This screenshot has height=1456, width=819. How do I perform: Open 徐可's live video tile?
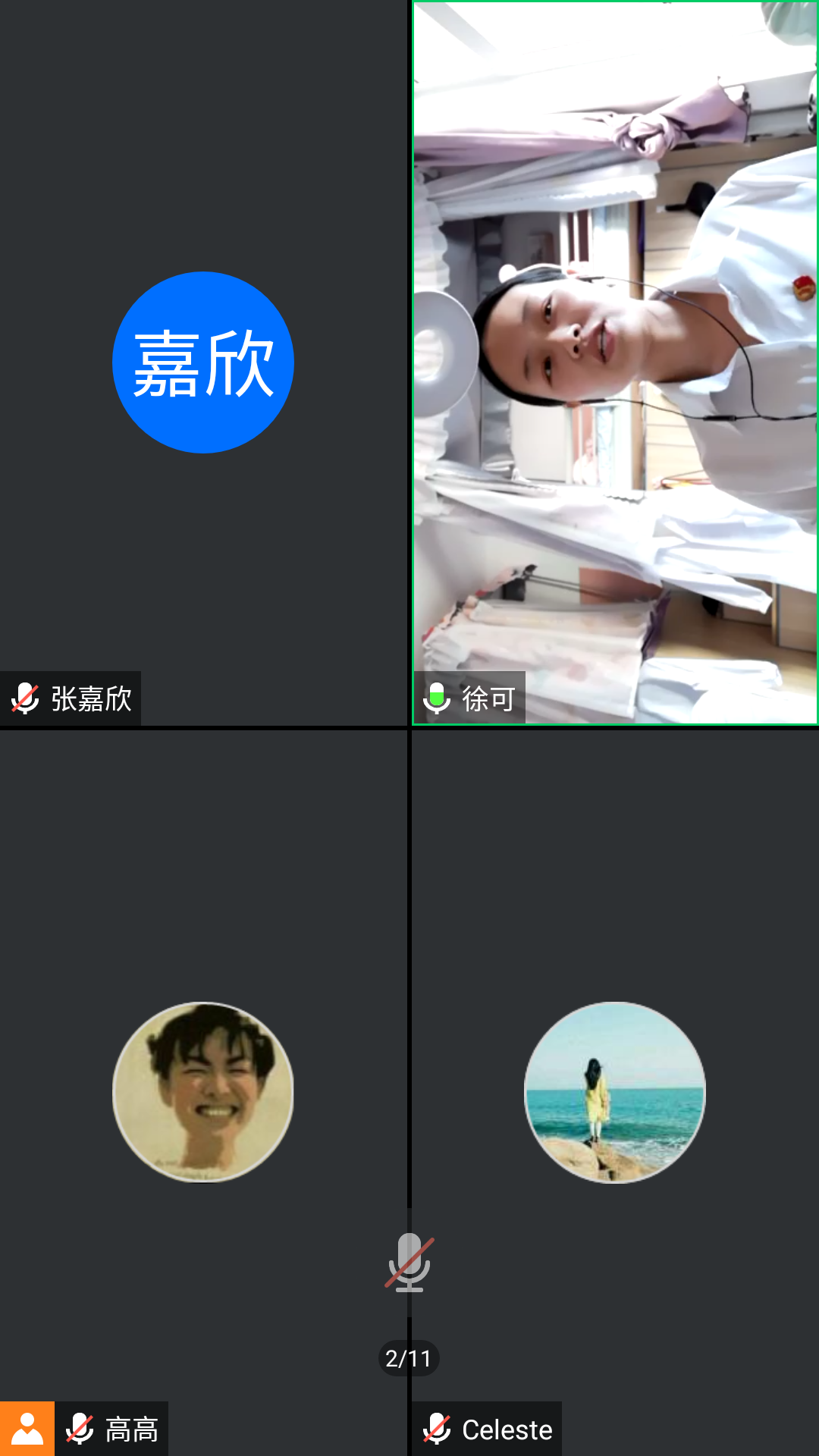point(614,362)
